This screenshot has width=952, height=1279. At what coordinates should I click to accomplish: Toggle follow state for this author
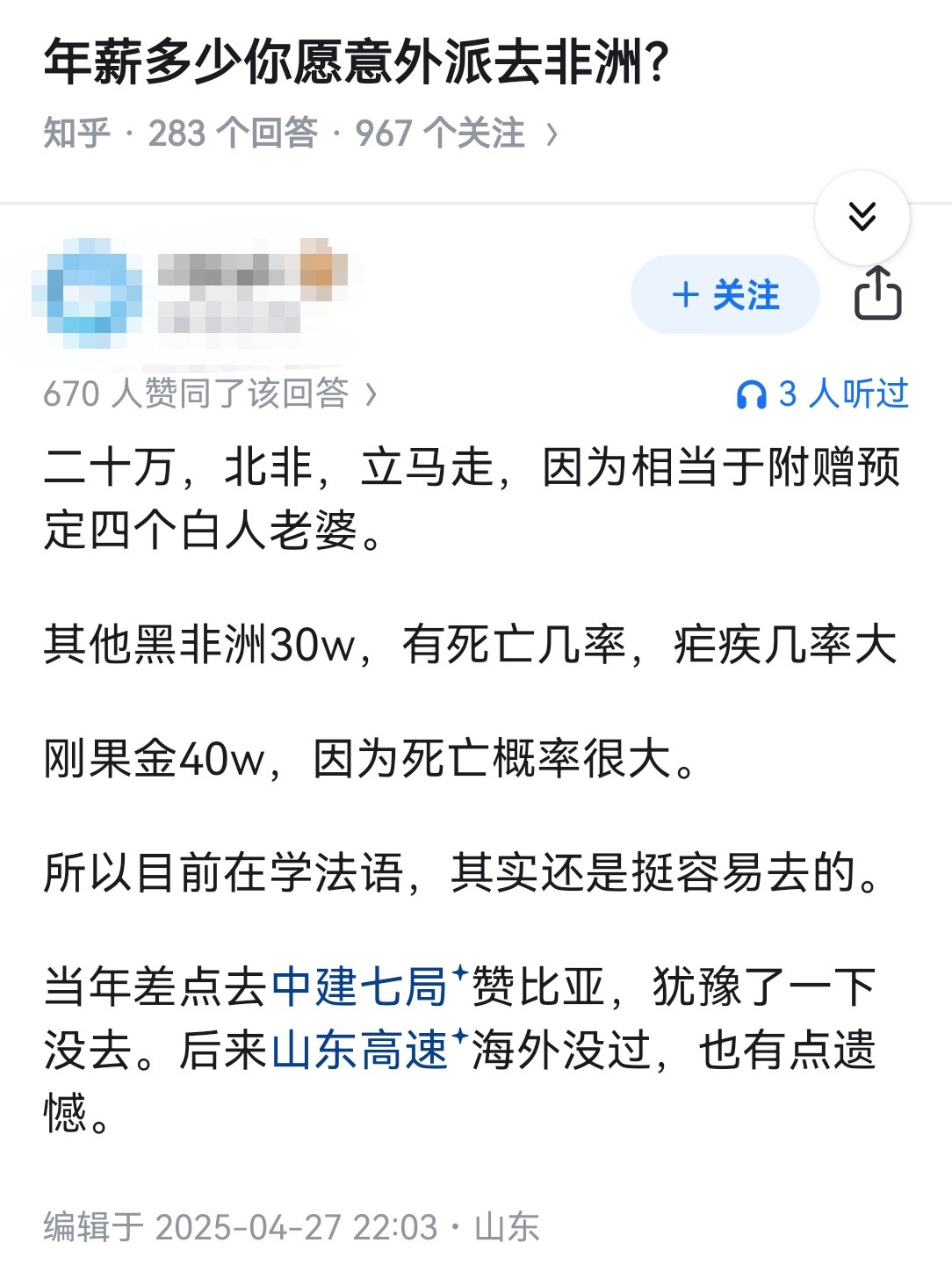pyautogui.click(x=725, y=296)
